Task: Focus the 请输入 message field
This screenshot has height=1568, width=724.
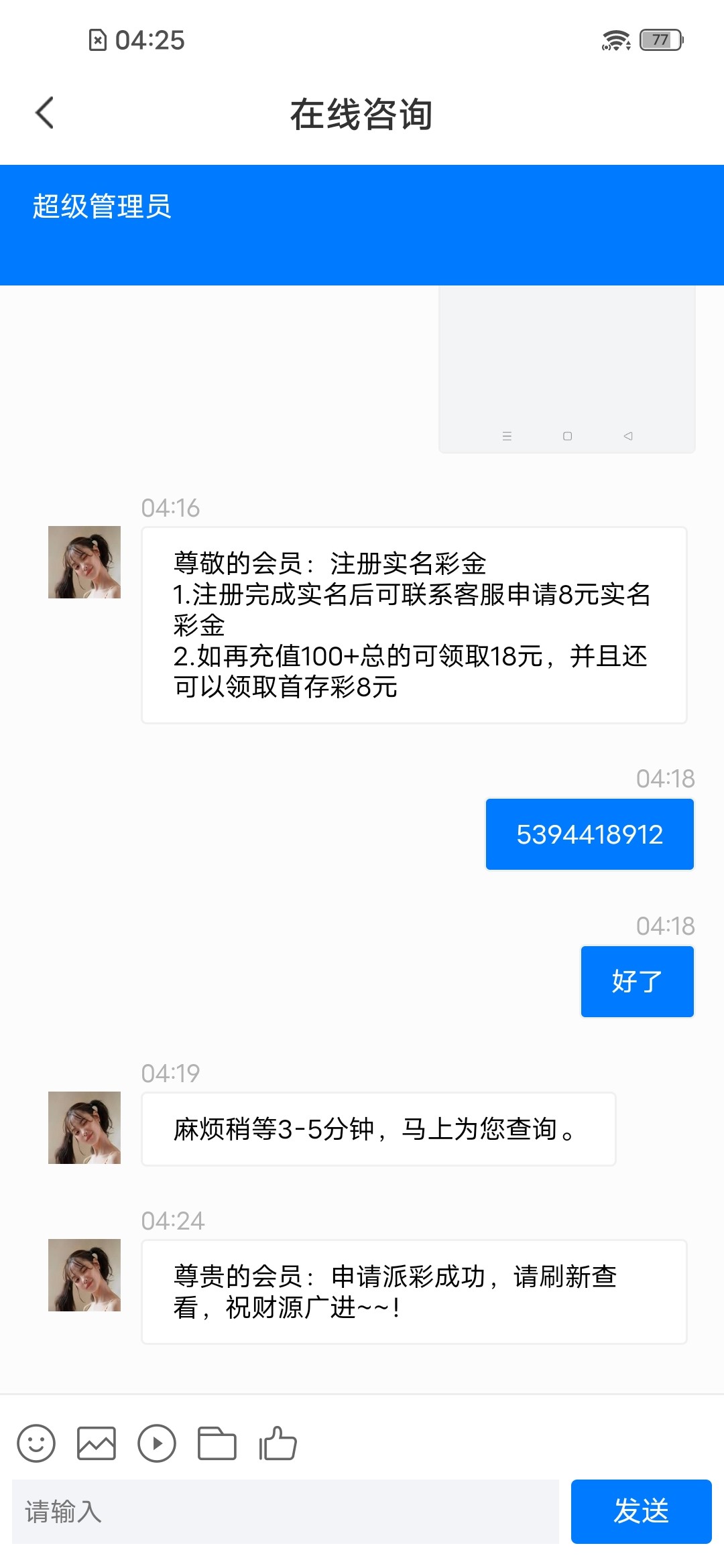Action: pos(286,1511)
